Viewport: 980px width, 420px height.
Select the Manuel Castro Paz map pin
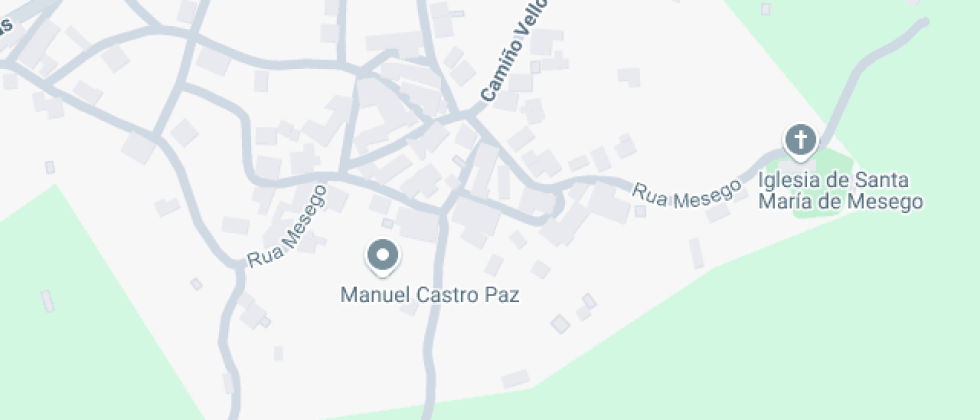pyautogui.click(x=383, y=257)
